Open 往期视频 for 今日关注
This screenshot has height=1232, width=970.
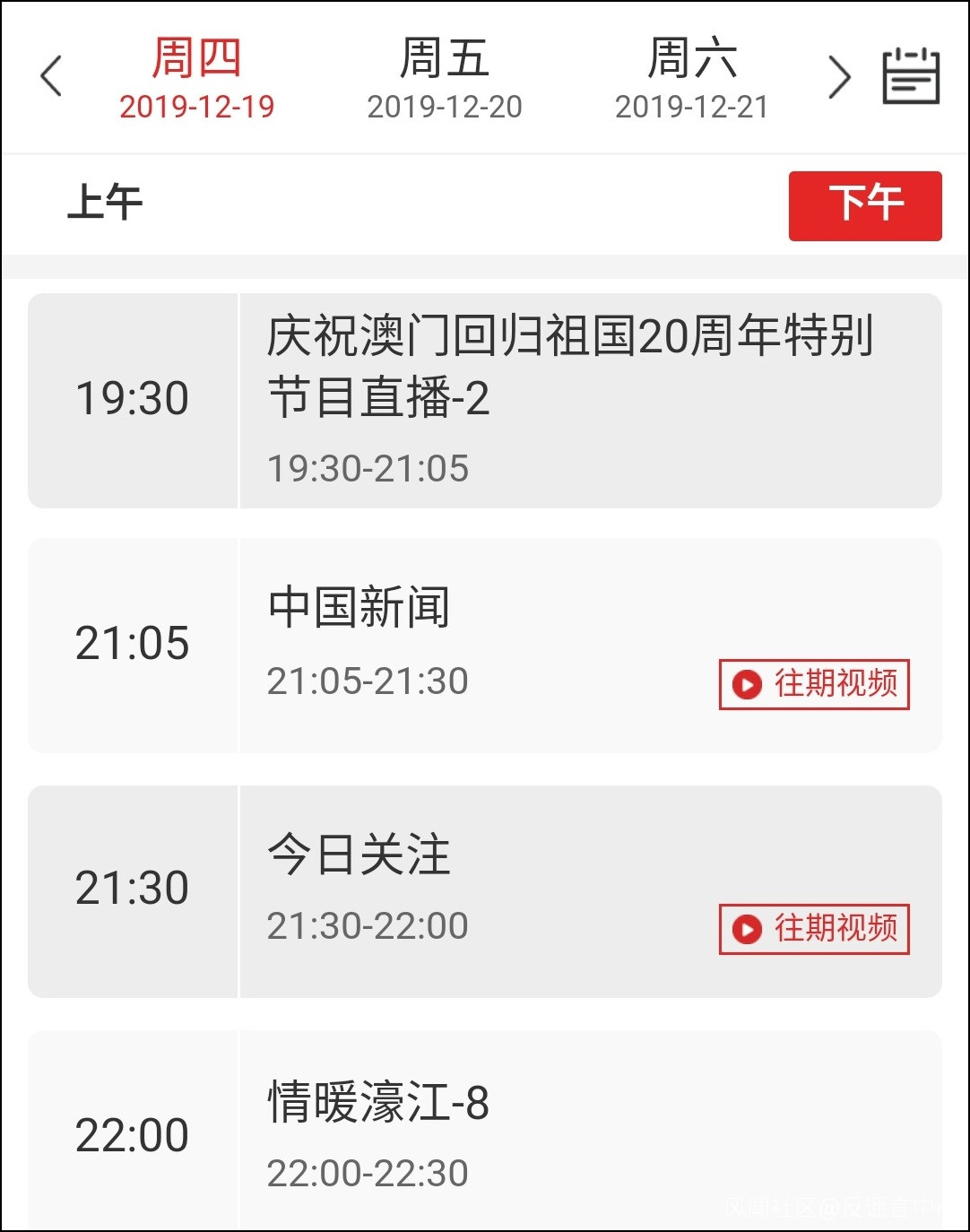click(x=814, y=929)
